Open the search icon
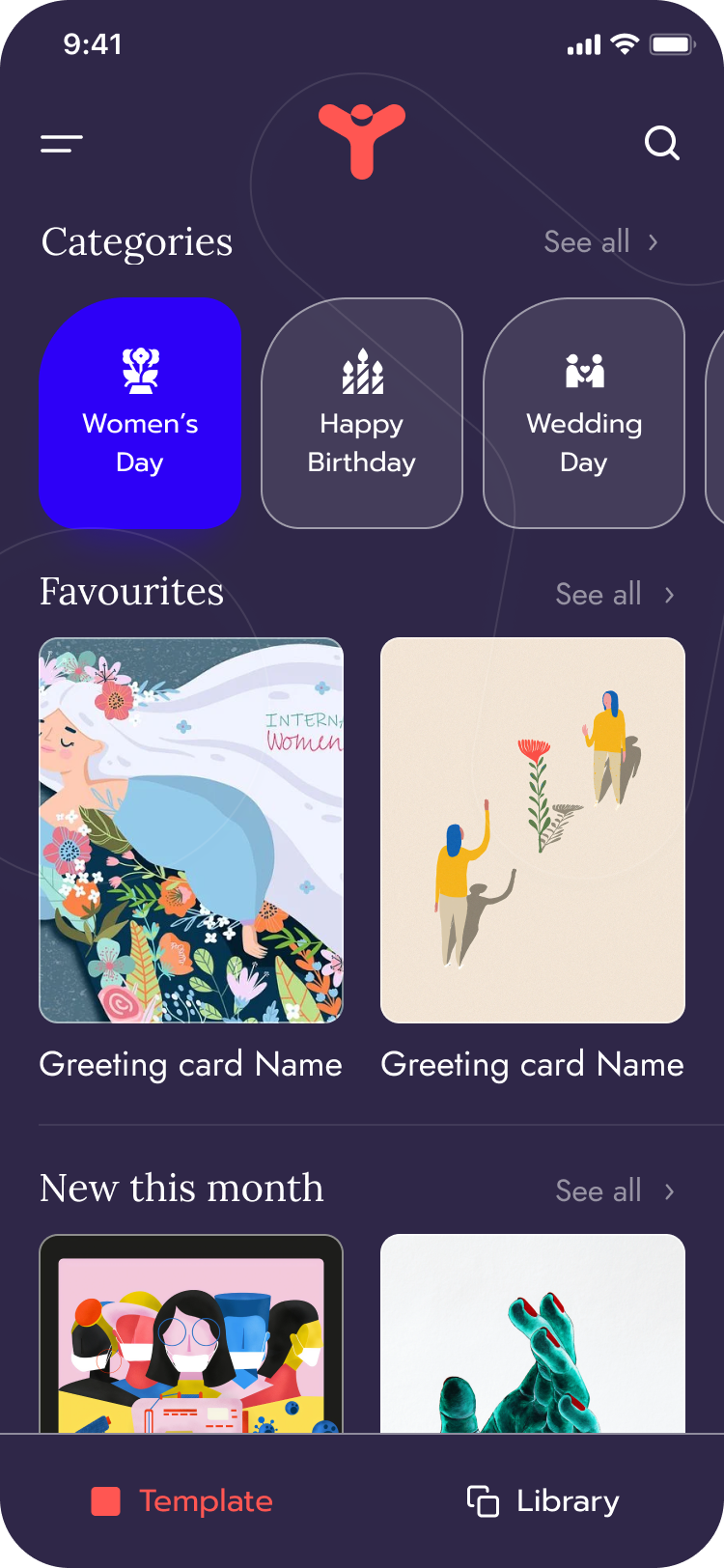 [662, 144]
